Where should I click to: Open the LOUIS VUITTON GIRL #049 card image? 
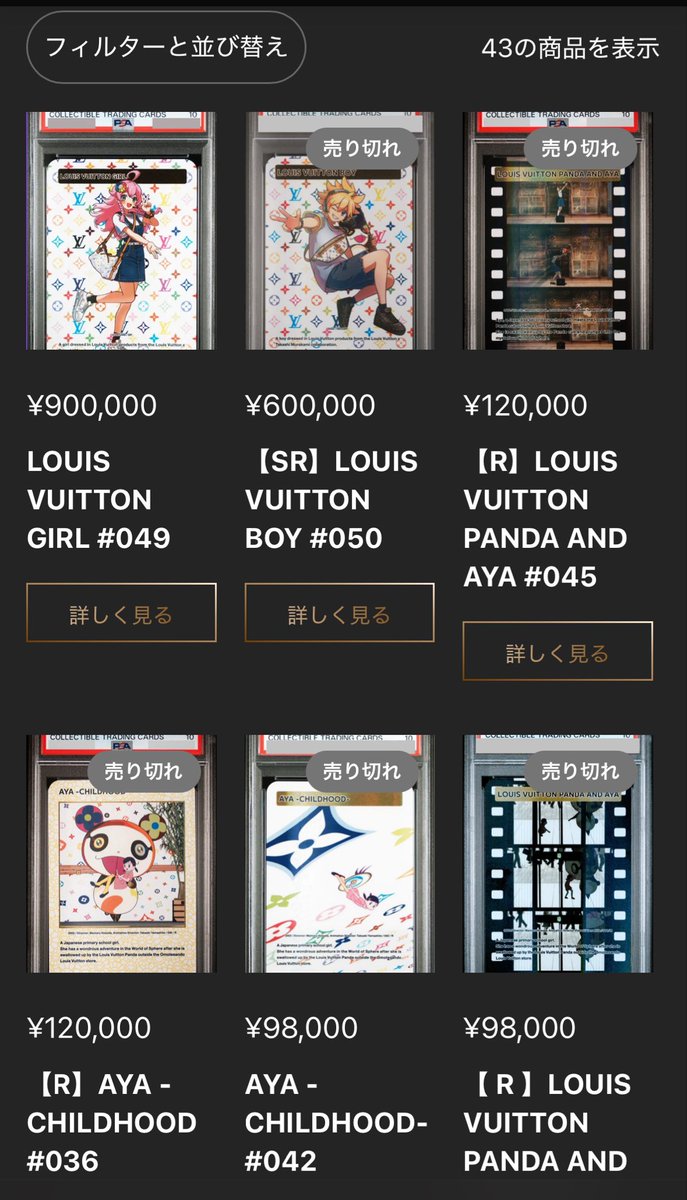[x=121, y=231]
